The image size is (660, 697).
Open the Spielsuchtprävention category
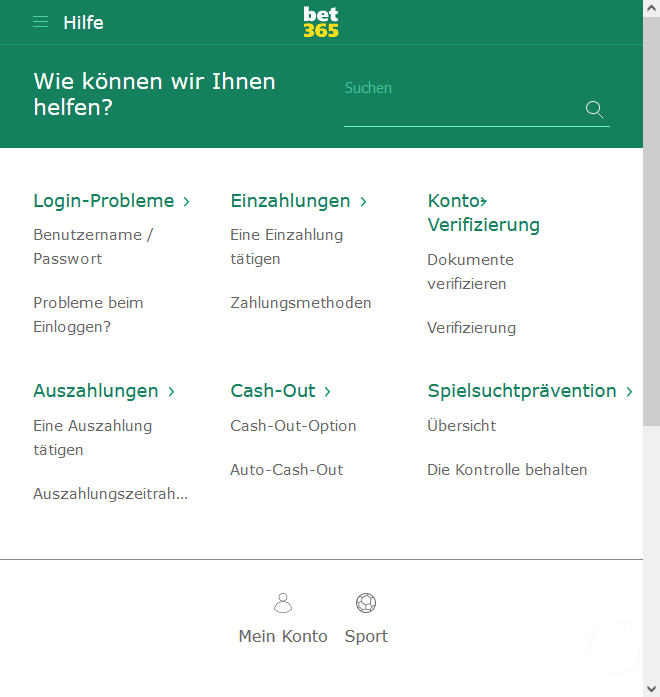pos(530,391)
